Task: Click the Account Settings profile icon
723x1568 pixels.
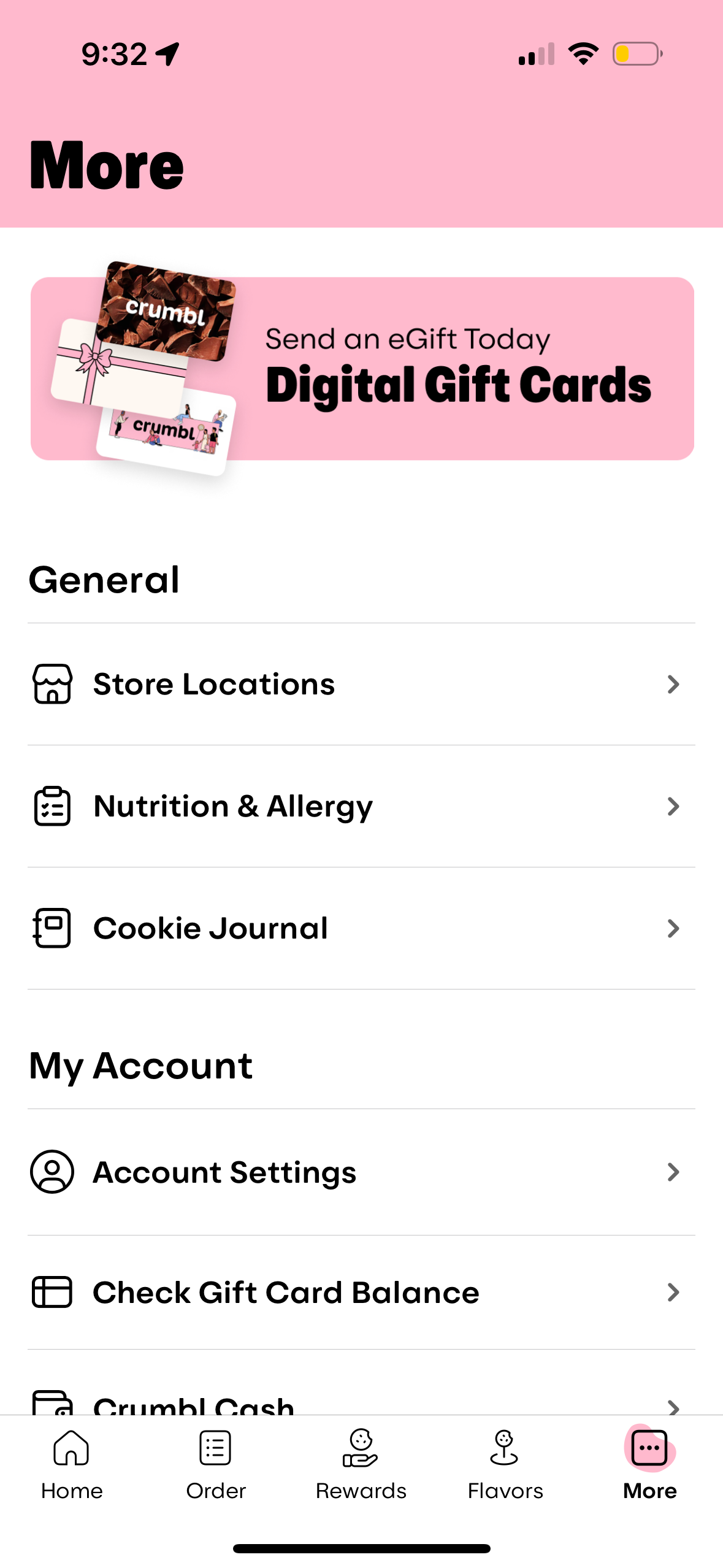Action: (52, 1172)
